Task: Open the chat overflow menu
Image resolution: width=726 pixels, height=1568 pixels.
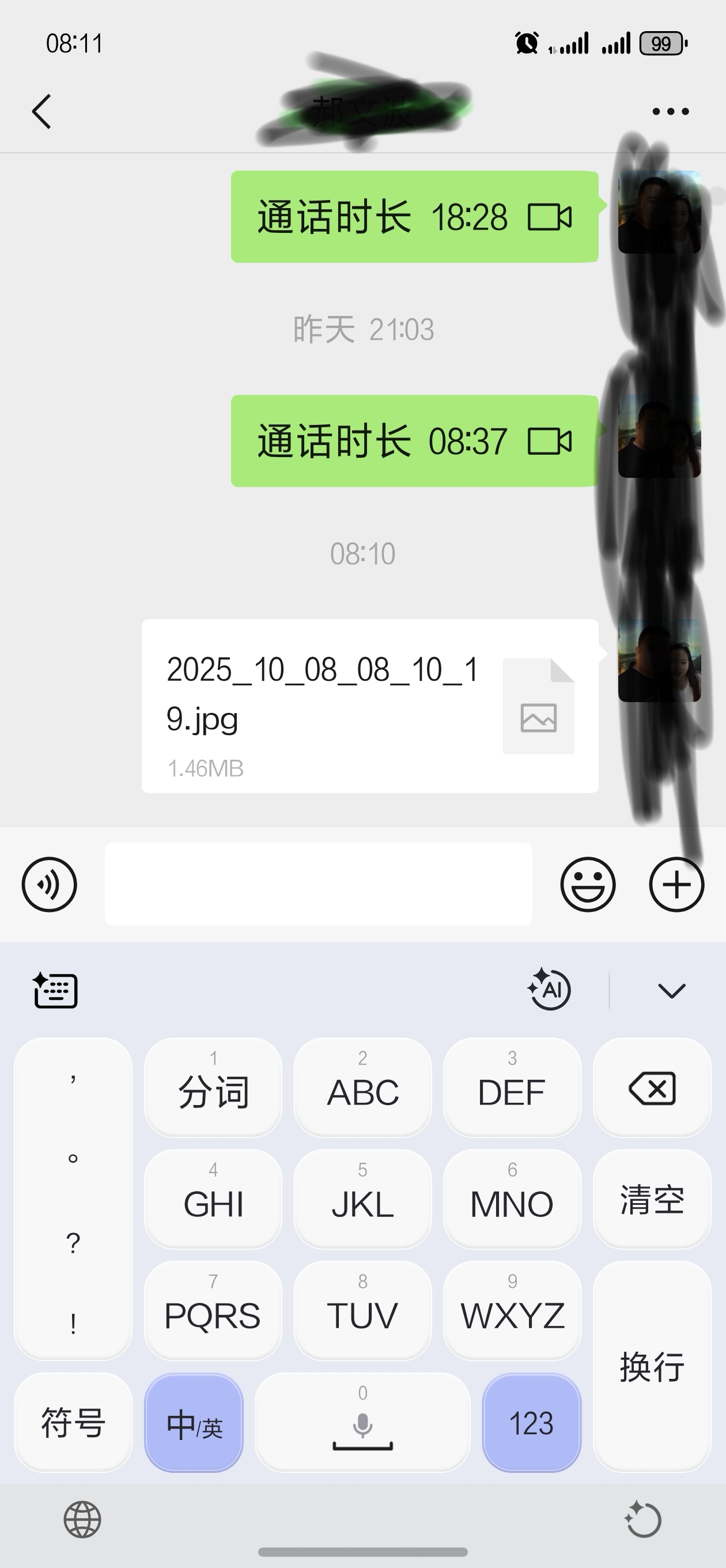Action: click(670, 111)
